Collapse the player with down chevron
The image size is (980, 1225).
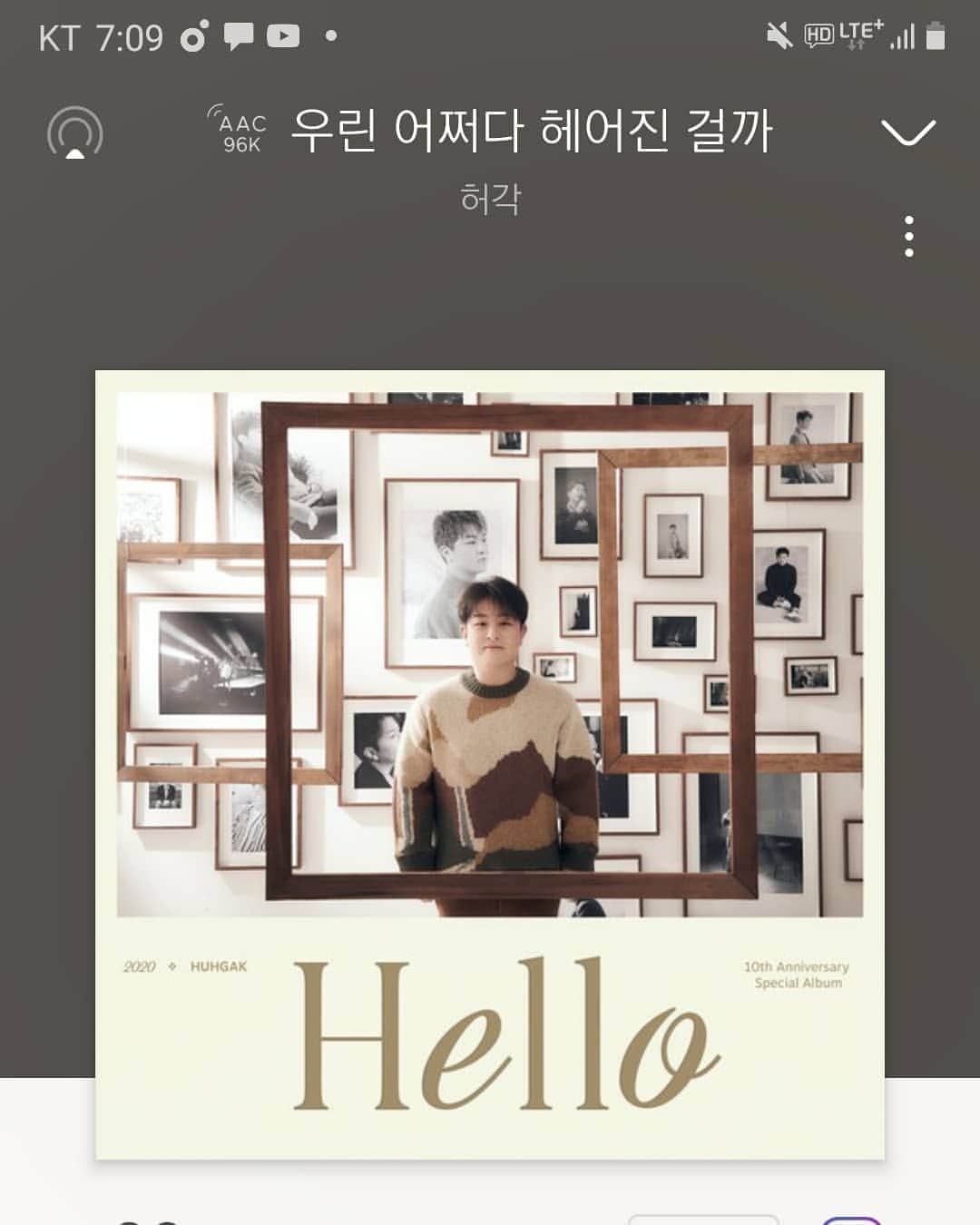(908, 132)
